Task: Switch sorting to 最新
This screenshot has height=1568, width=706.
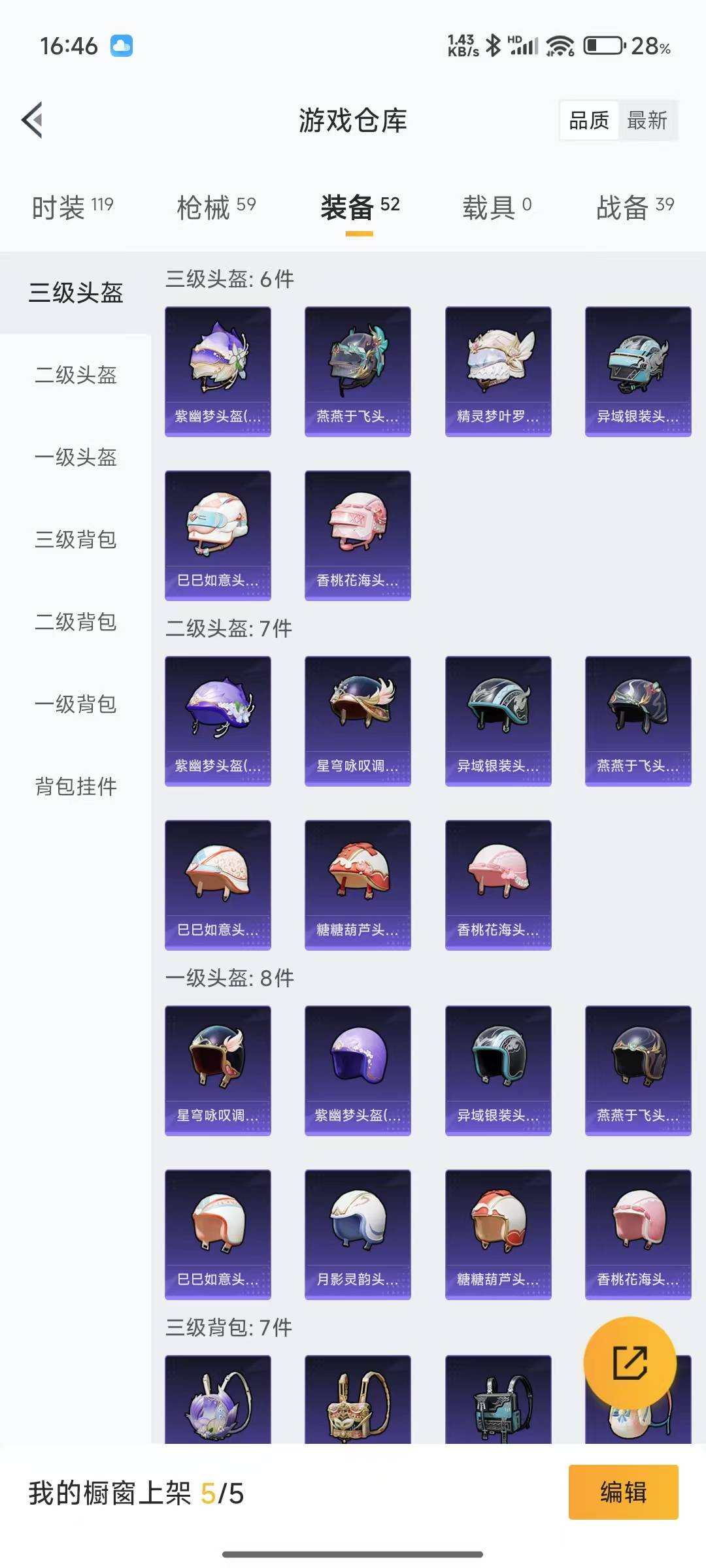Action: pos(647,121)
